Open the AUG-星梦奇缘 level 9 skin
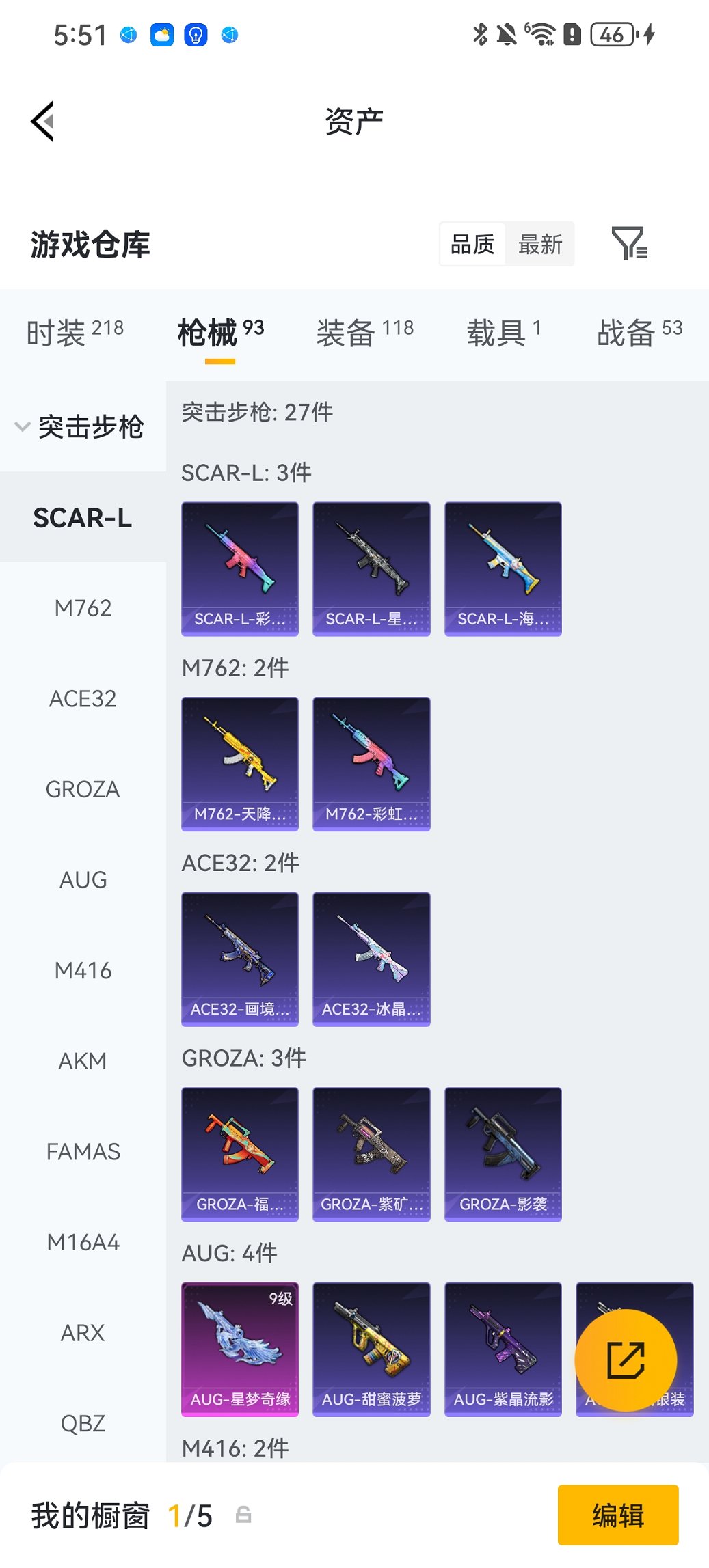This screenshot has width=709, height=1568. click(x=240, y=1349)
